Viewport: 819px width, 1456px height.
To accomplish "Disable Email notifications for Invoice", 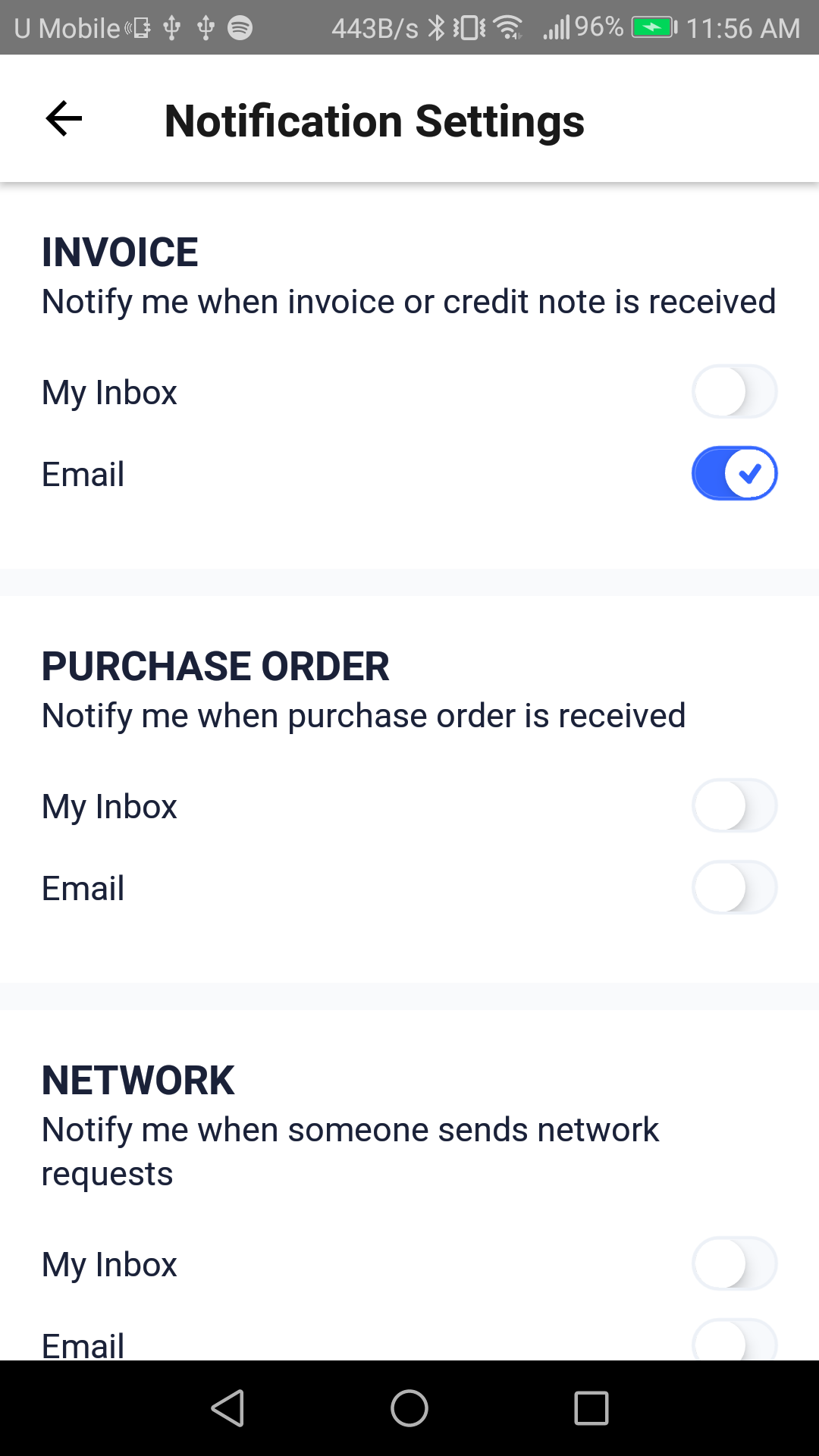I will (x=734, y=474).
